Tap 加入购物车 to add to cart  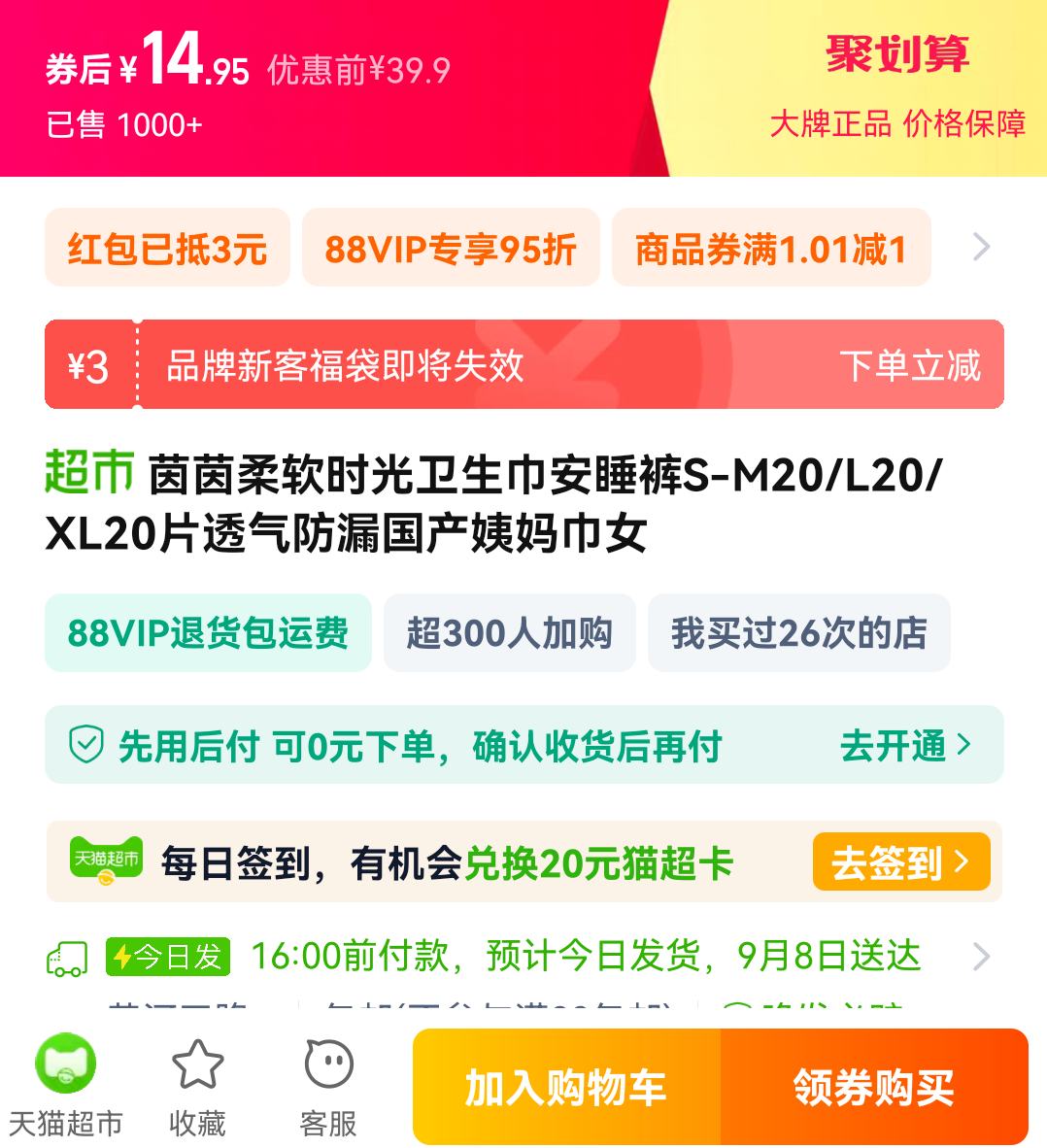566,1087
